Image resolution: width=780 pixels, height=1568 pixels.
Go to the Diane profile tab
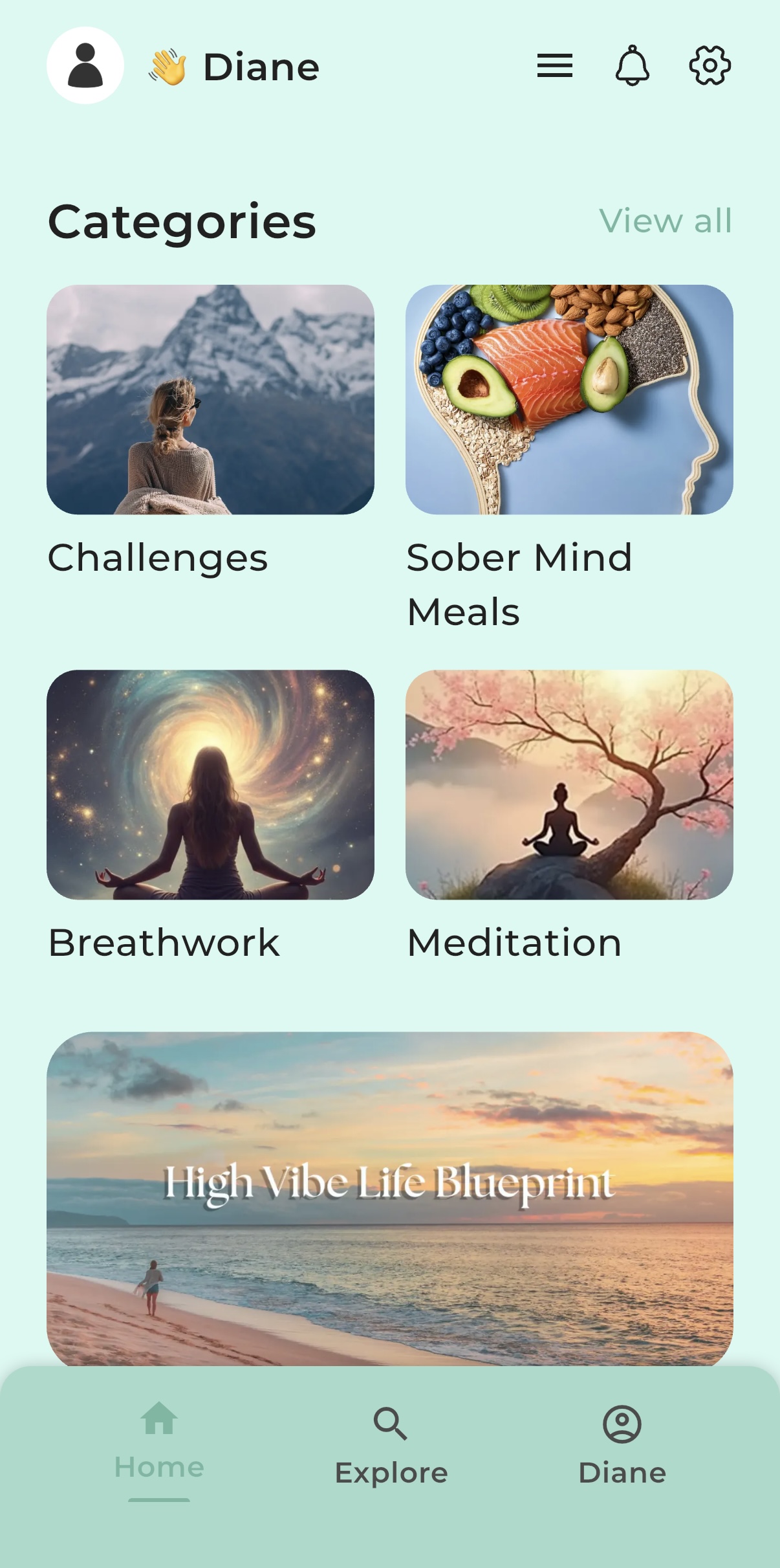pos(622,1446)
